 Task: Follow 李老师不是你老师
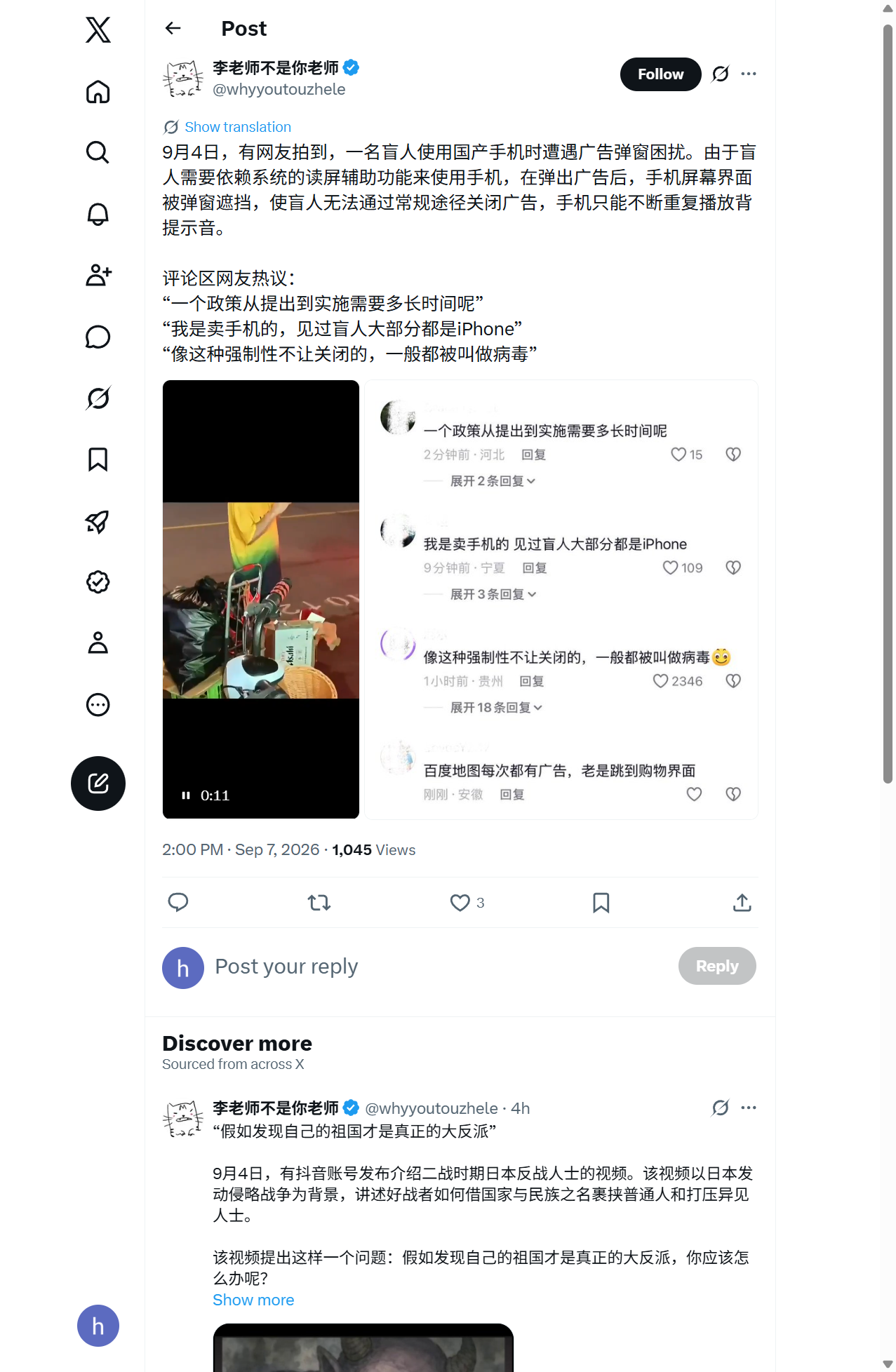coord(660,74)
